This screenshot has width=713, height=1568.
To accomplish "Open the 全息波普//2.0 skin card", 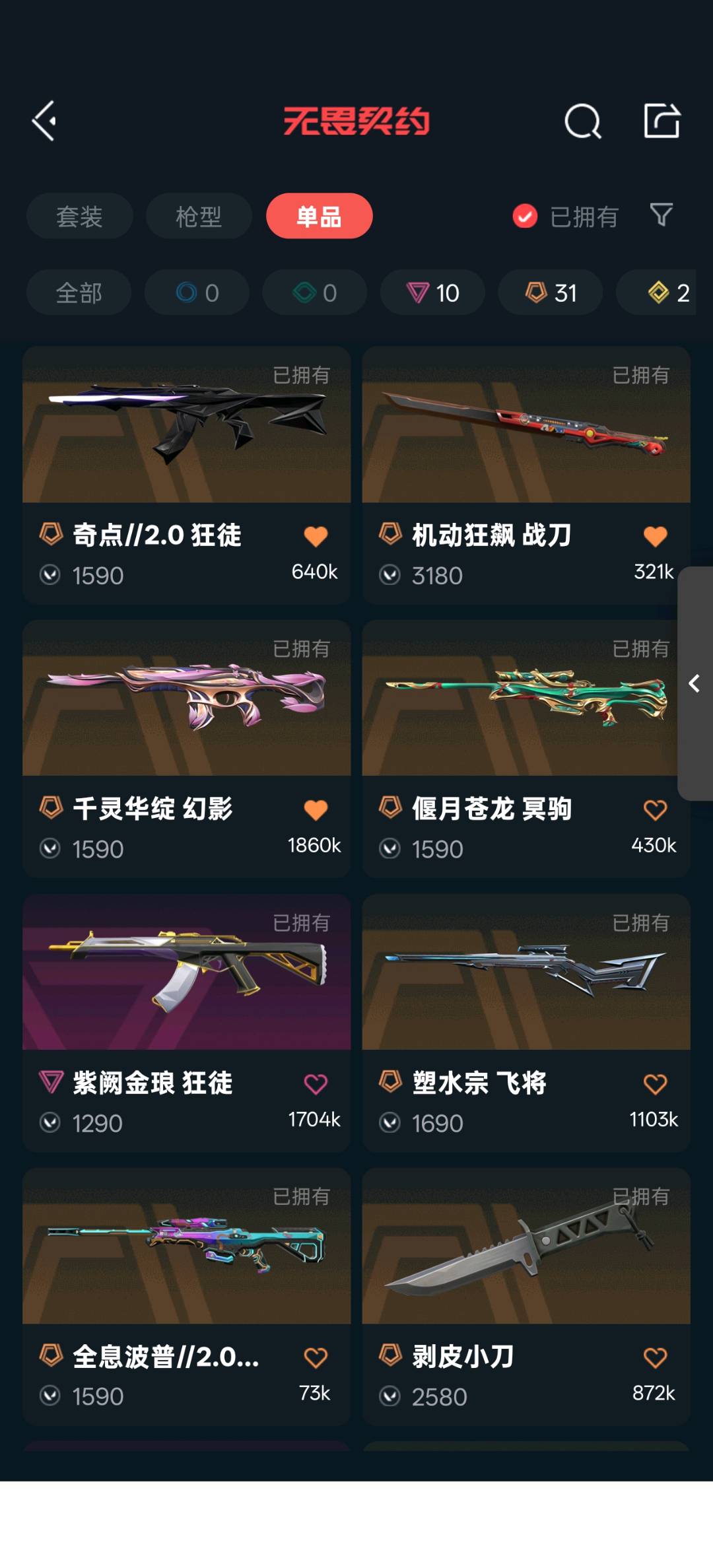I will coord(186,1246).
